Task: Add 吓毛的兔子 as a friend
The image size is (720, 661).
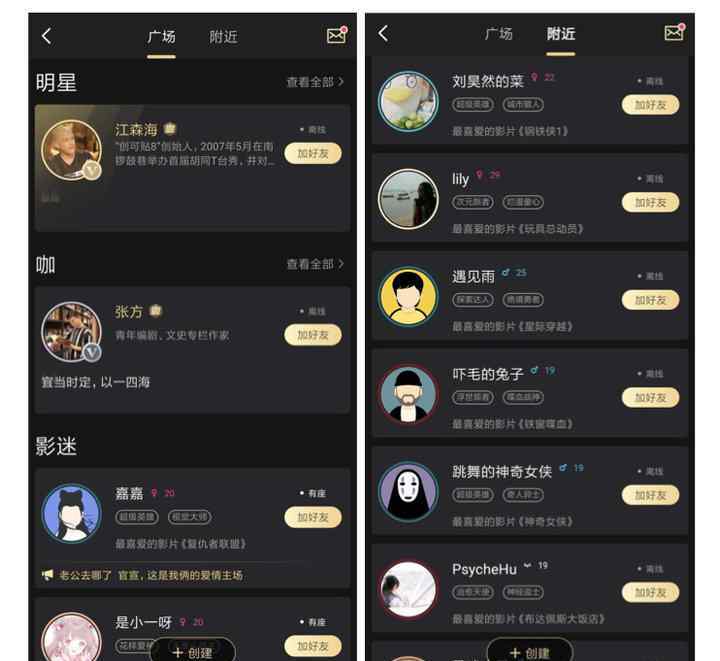Action: point(650,397)
